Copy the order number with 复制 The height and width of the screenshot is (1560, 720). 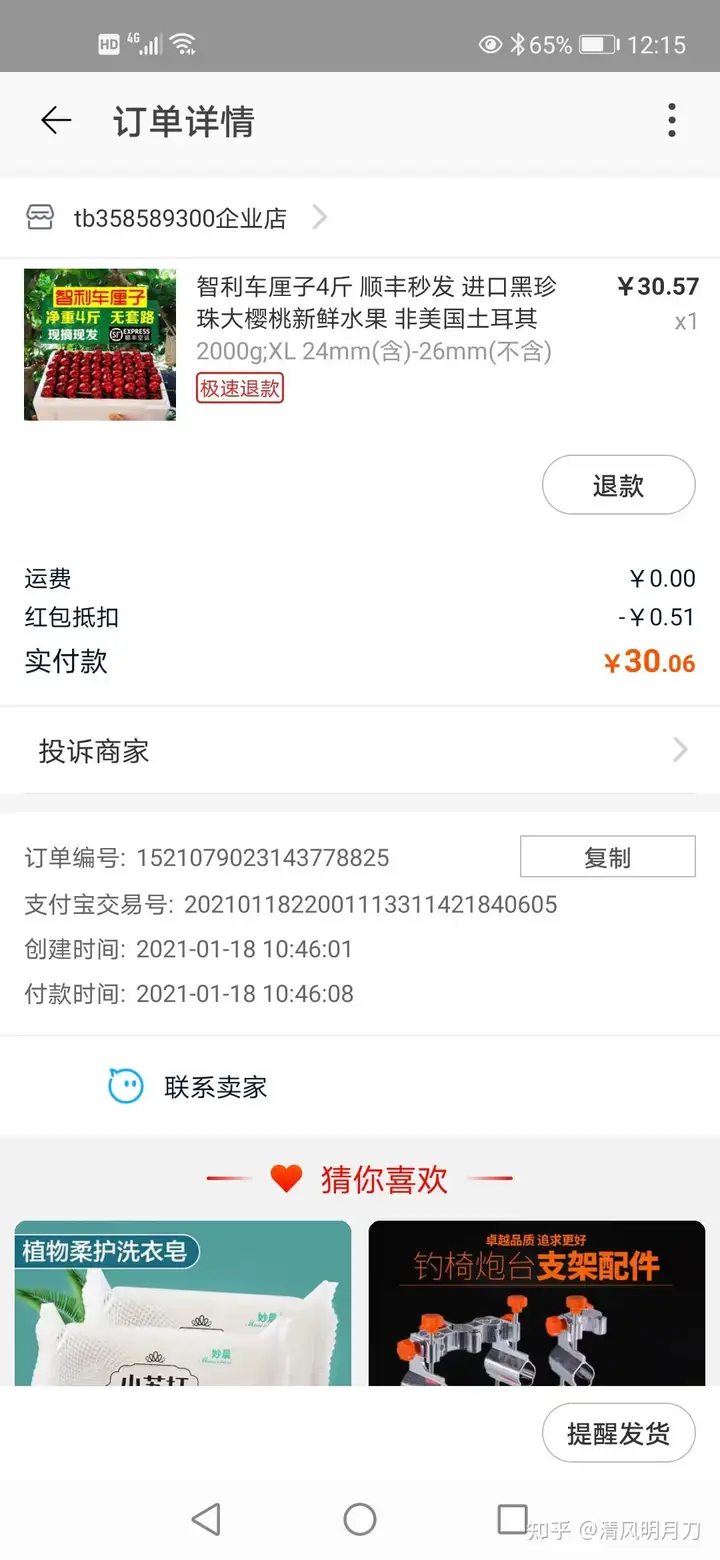607,858
